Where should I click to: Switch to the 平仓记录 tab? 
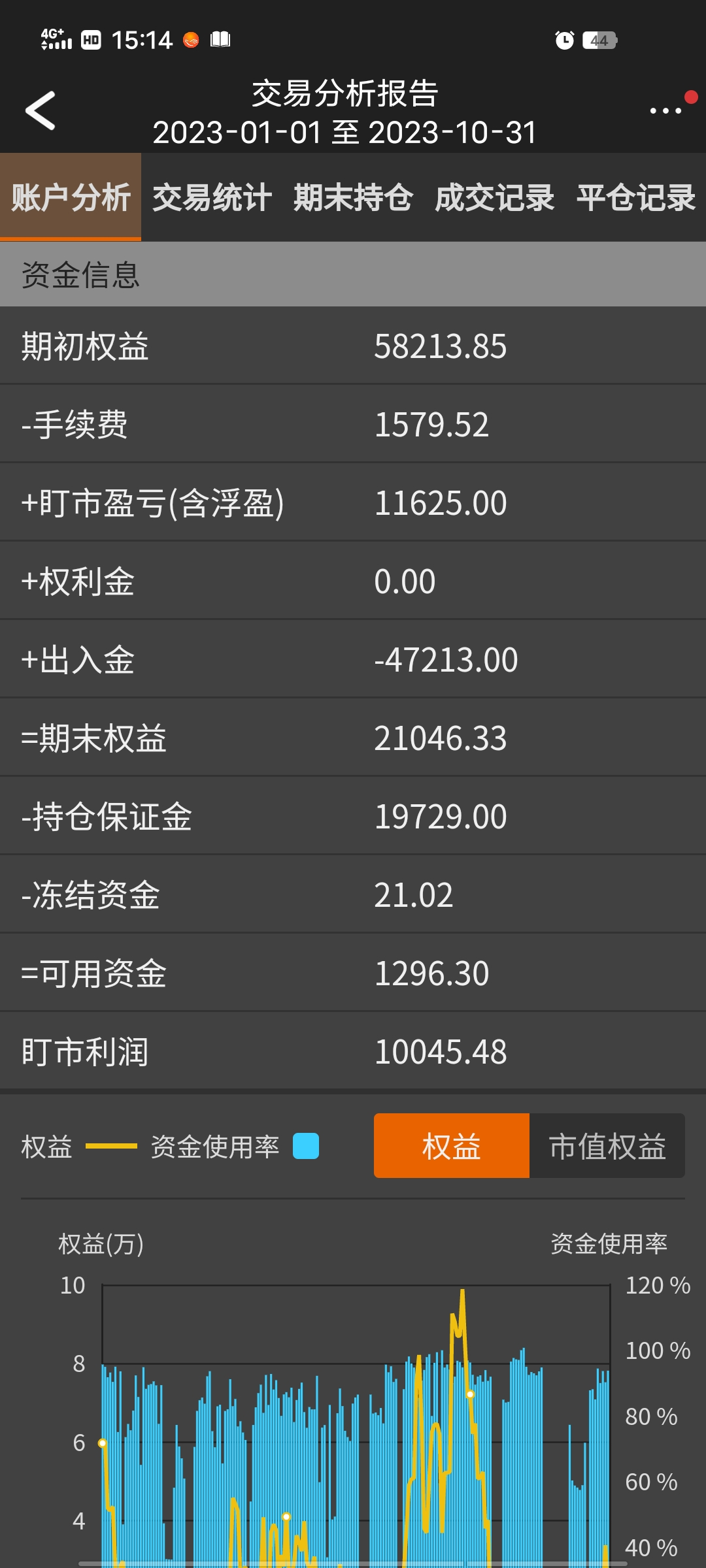coord(635,197)
